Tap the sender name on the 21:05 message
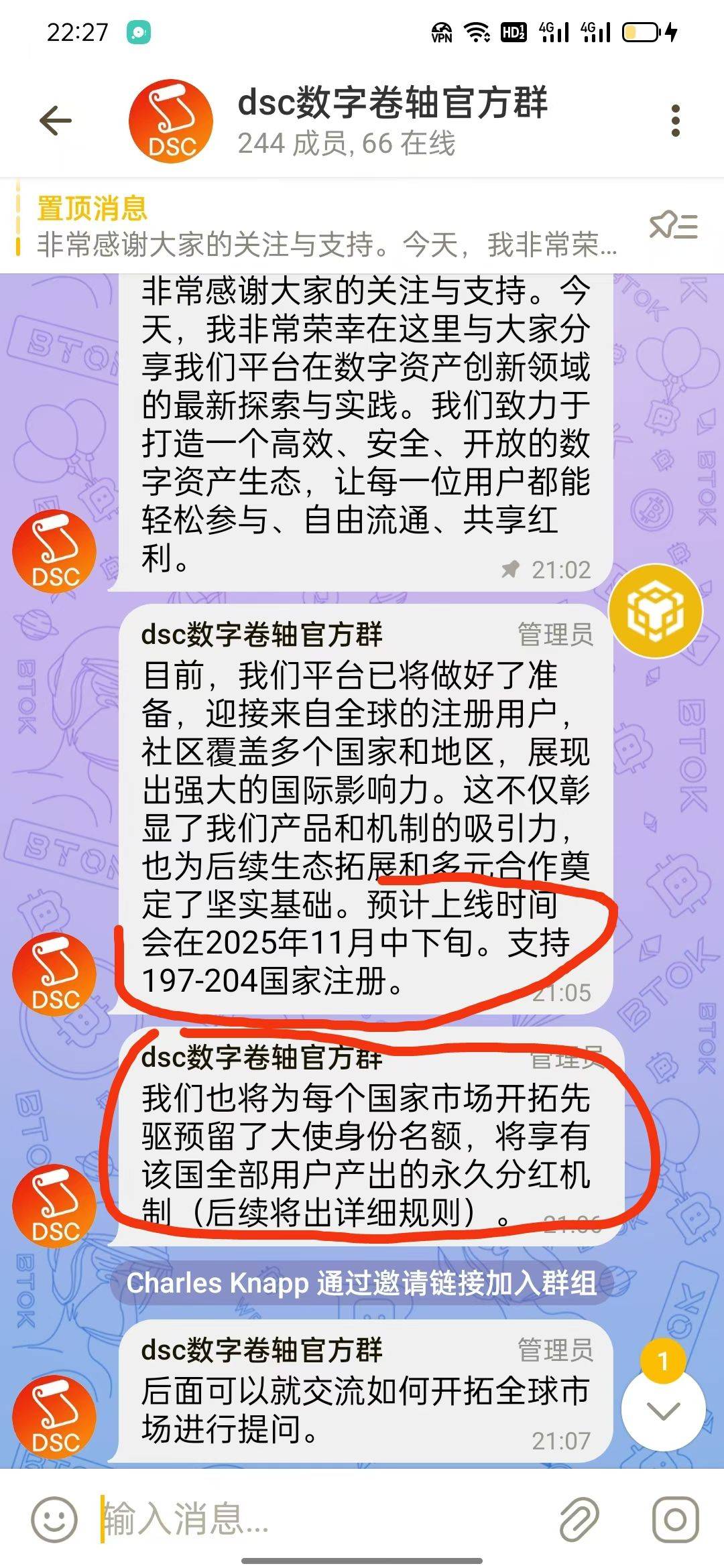The height and width of the screenshot is (1568, 724). [x=261, y=633]
